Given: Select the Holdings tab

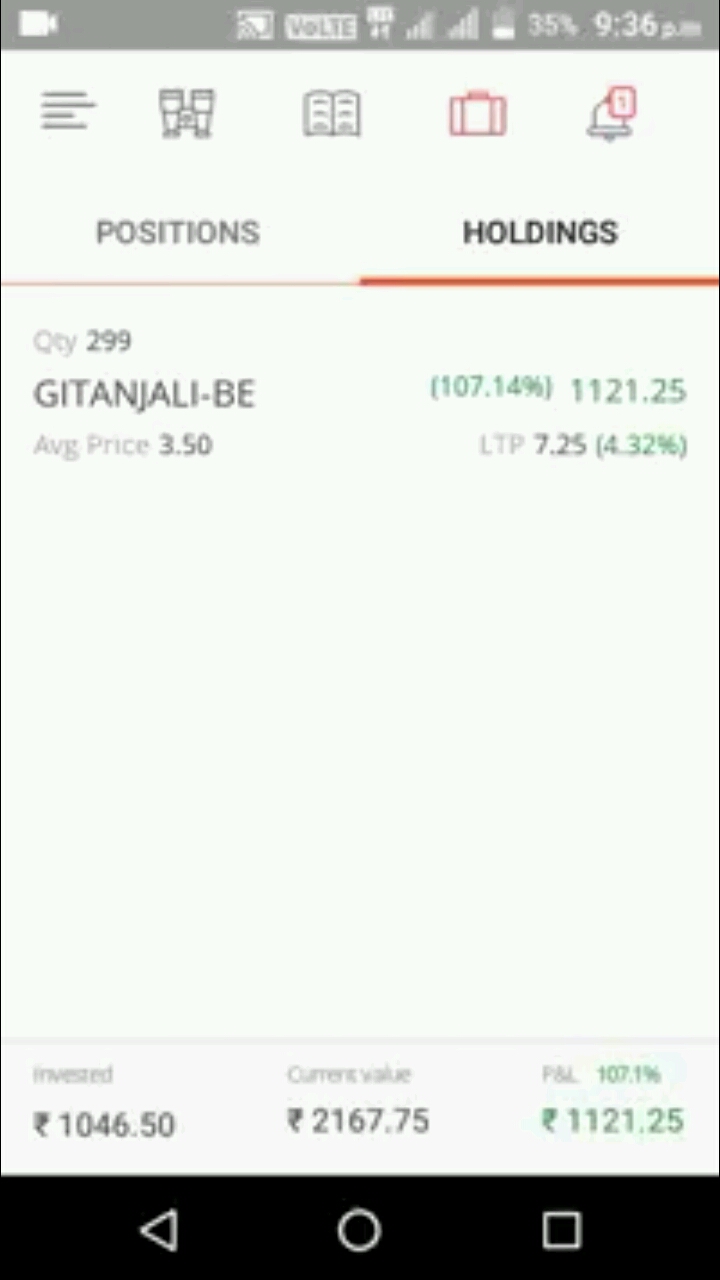Looking at the screenshot, I should 540,233.
